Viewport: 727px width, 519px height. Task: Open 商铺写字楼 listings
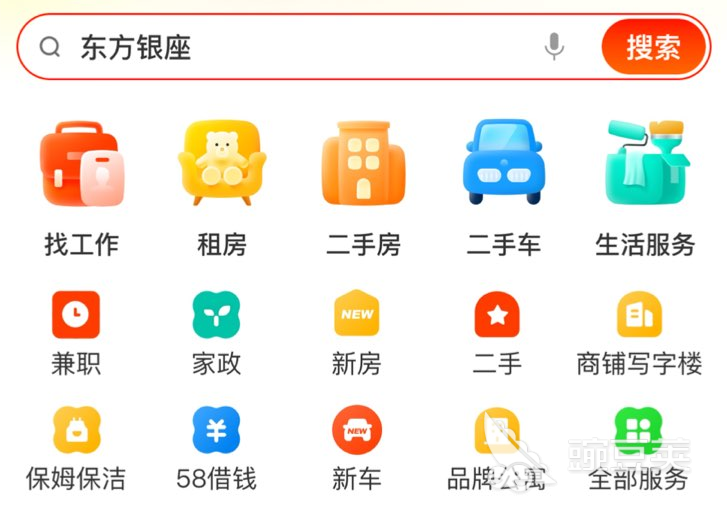[638, 333]
